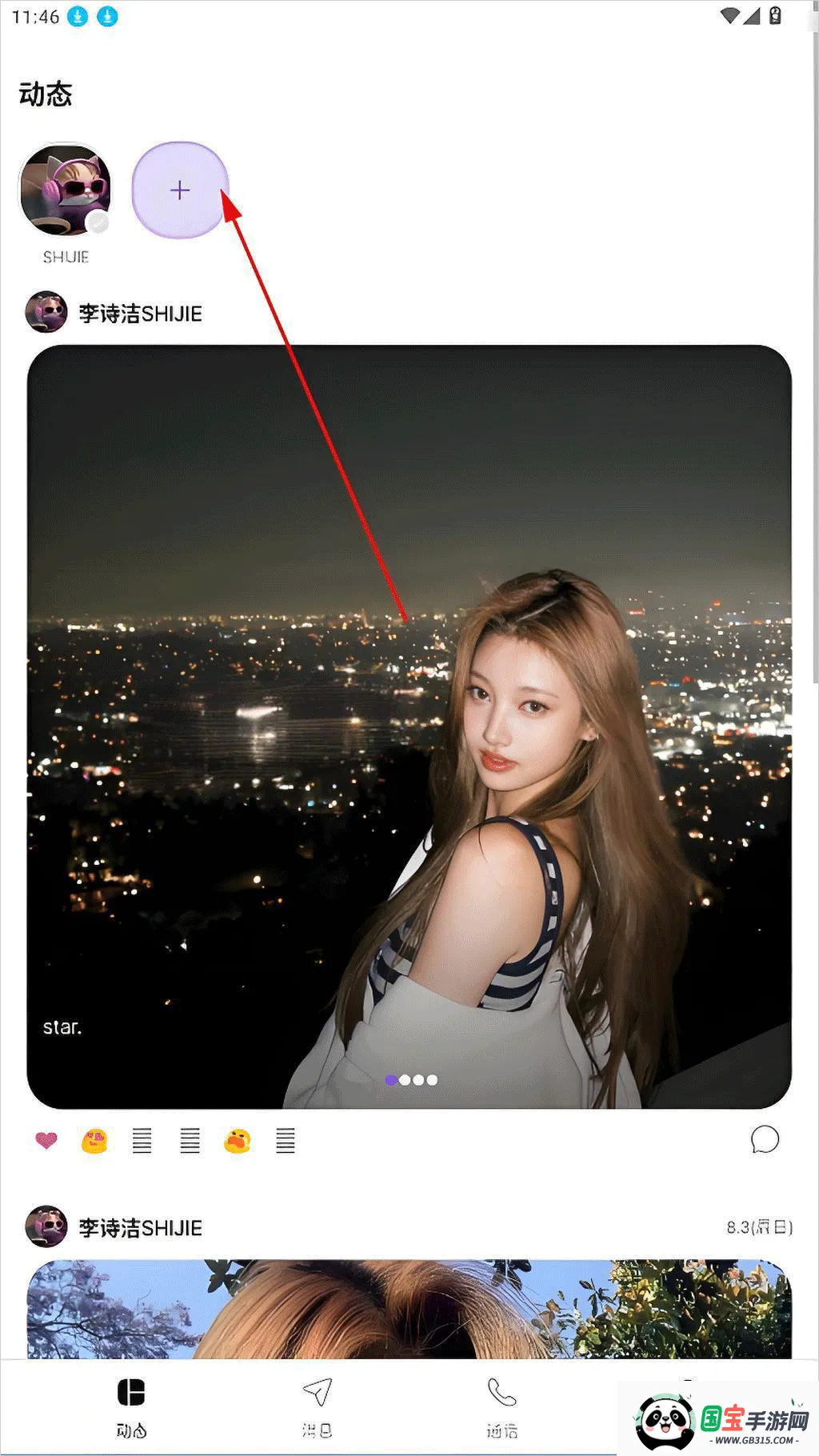The image size is (819, 1456).
Task: Open 李诗洁SHIJIE's profile on the 8.3 post
Action: (x=140, y=1227)
